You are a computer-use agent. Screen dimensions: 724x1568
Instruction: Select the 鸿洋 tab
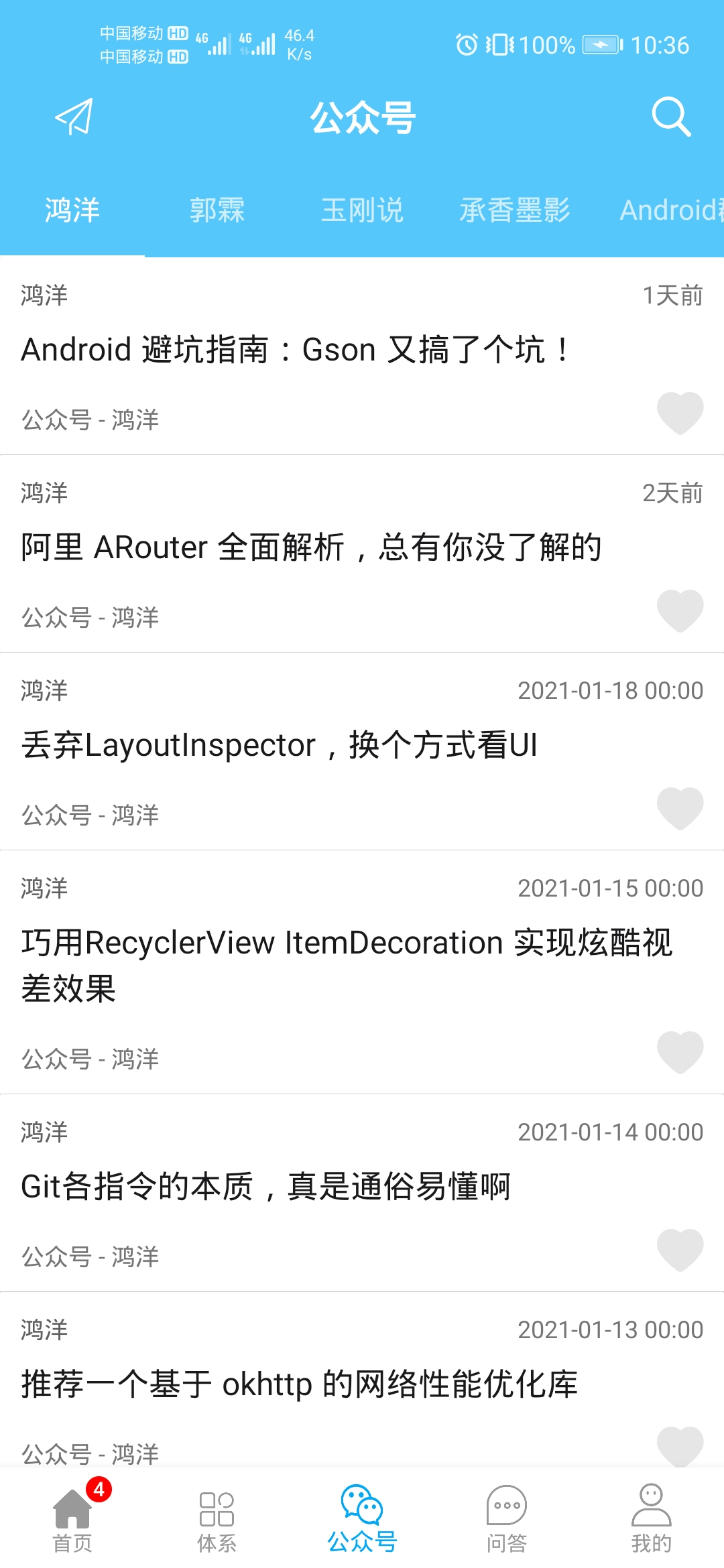tap(72, 210)
